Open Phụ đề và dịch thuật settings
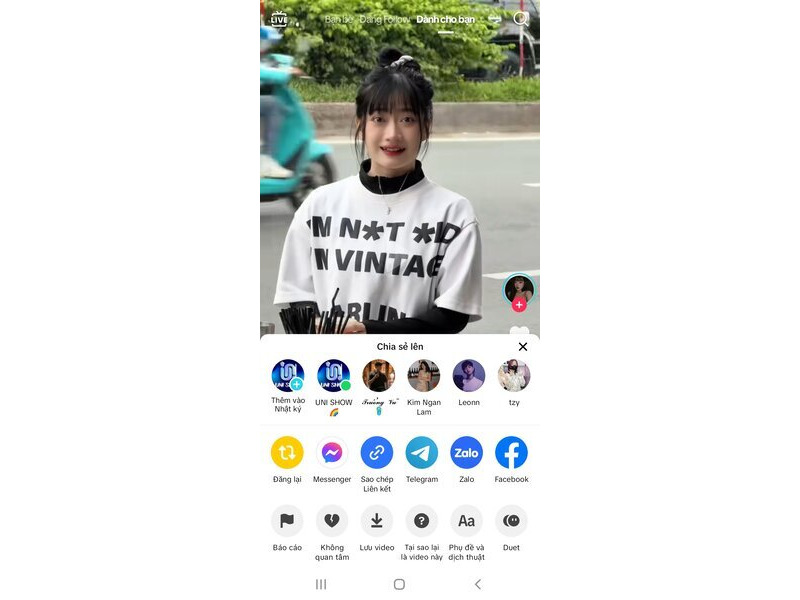 [x=466, y=521]
